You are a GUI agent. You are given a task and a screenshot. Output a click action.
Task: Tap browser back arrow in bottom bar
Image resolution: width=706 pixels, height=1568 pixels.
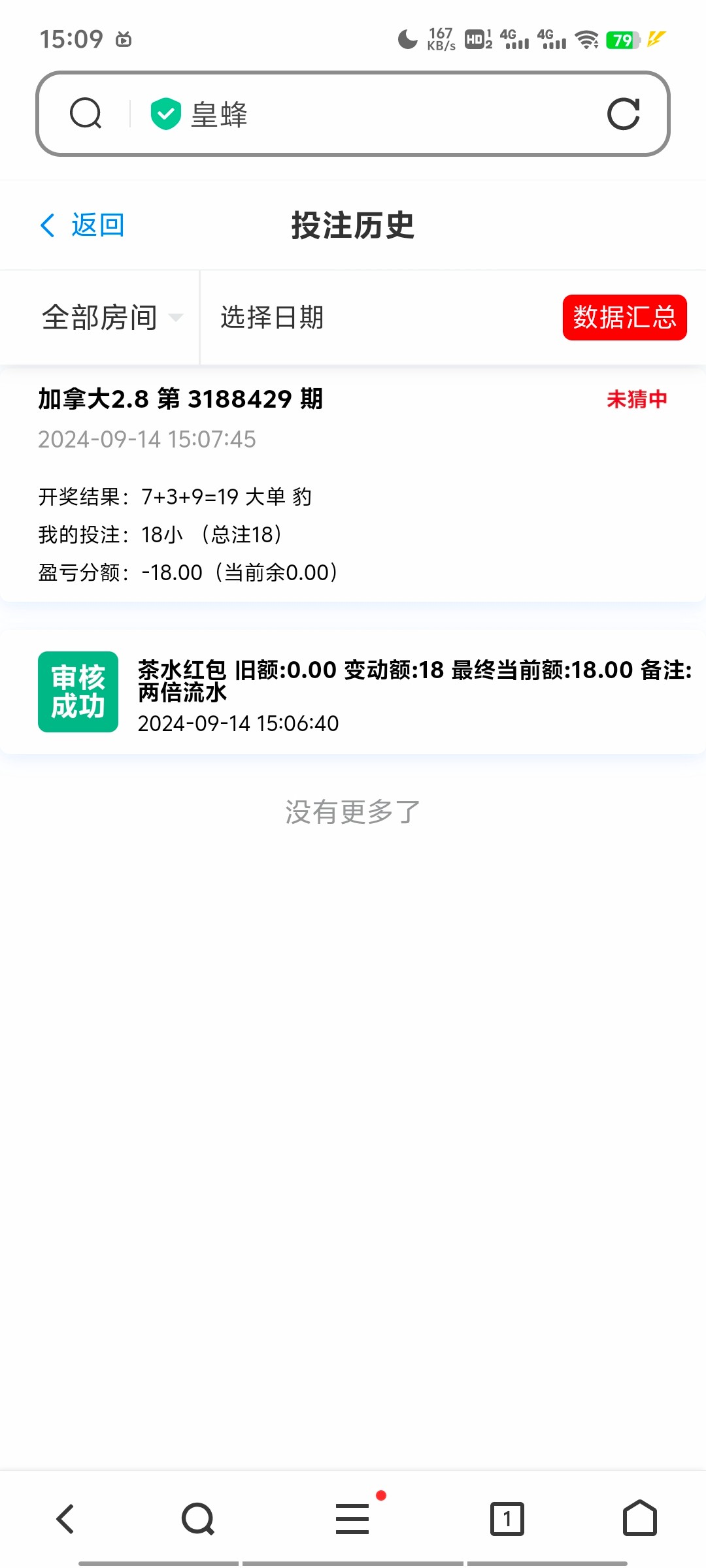pyautogui.click(x=65, y=1518)
